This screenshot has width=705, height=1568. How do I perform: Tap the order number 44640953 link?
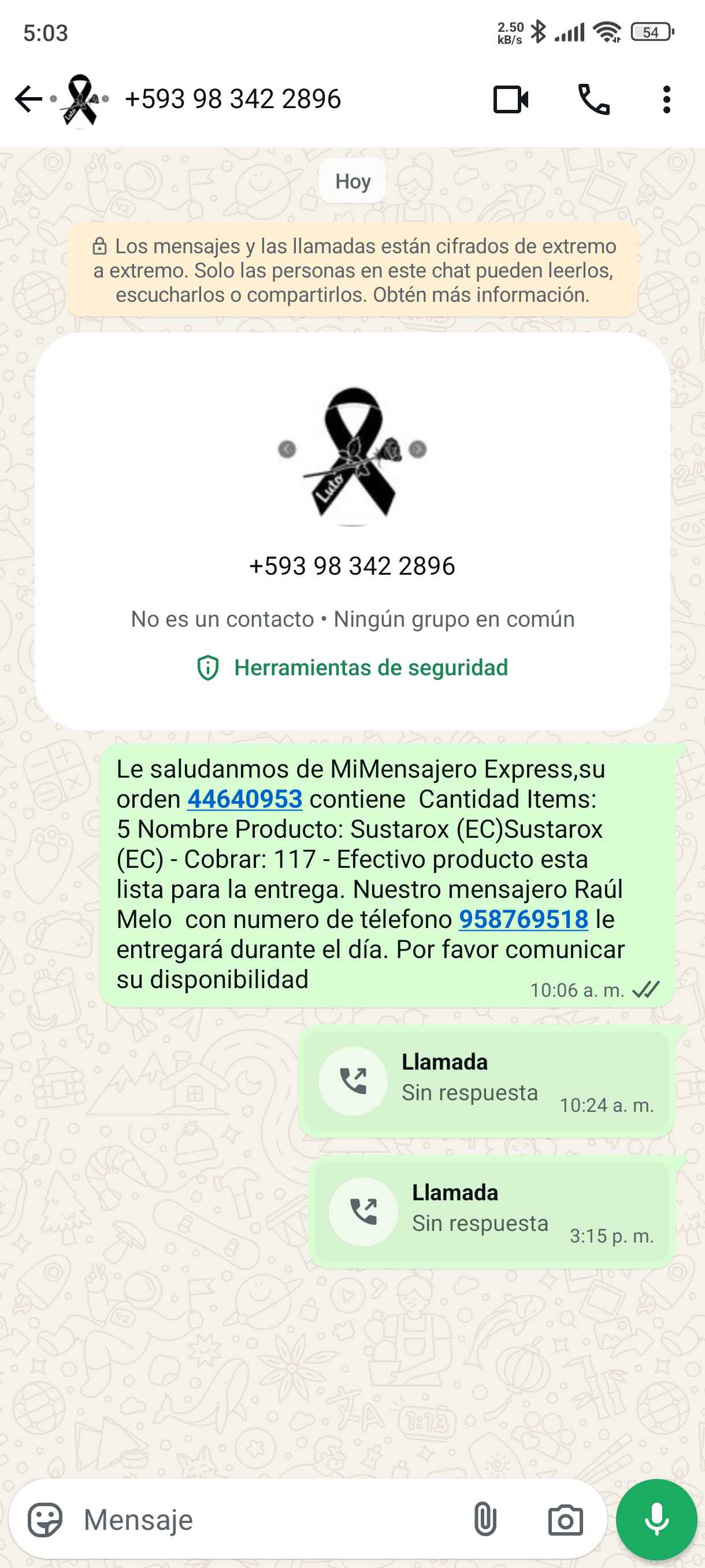(x=244, y=799)
